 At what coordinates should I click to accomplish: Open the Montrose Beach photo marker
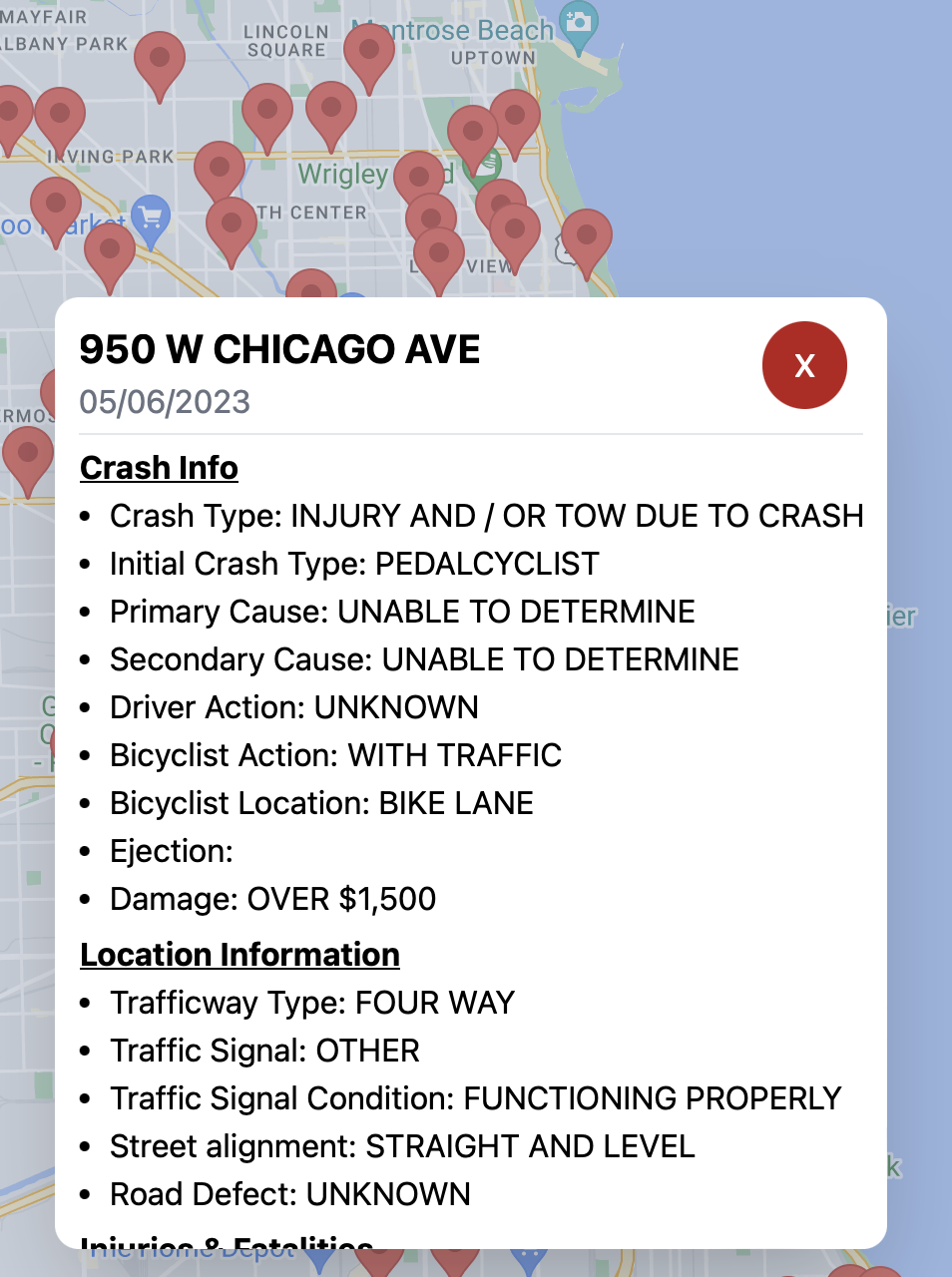578,23
